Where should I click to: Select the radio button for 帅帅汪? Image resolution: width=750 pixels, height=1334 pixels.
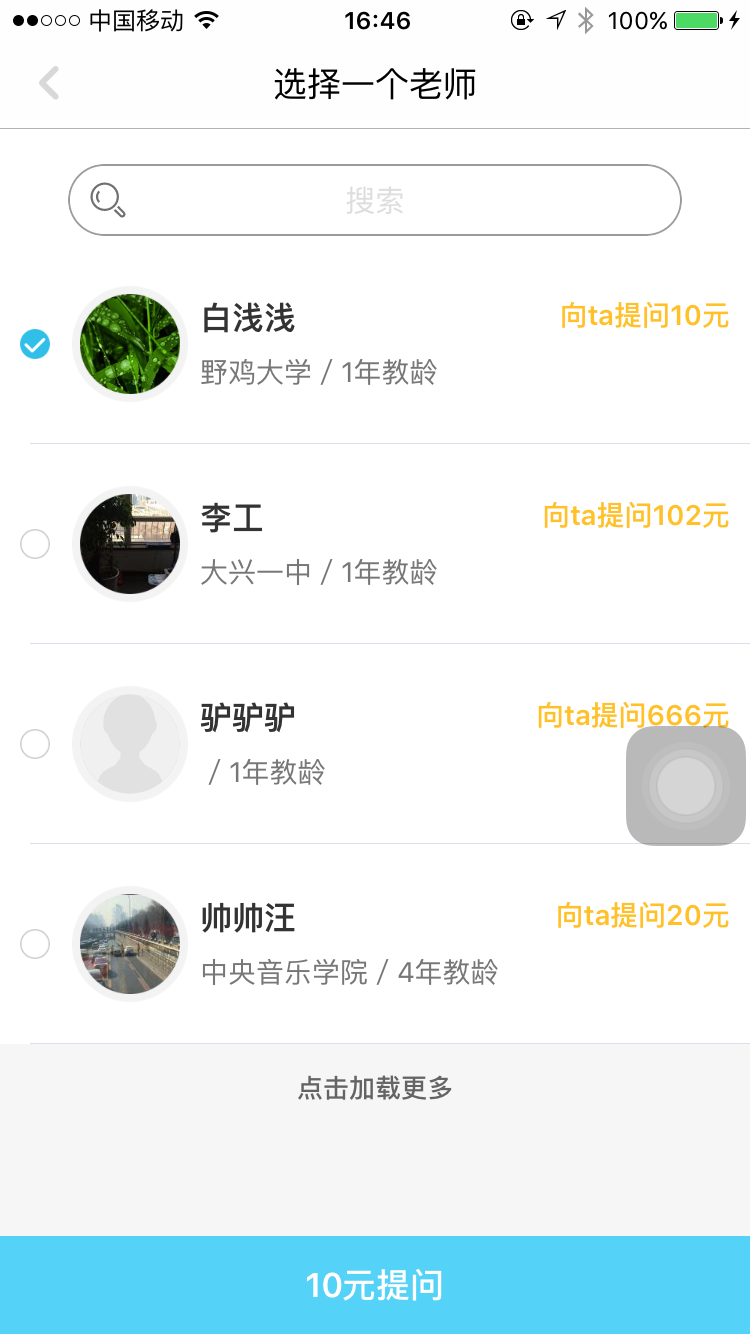(x=35, y=944)
